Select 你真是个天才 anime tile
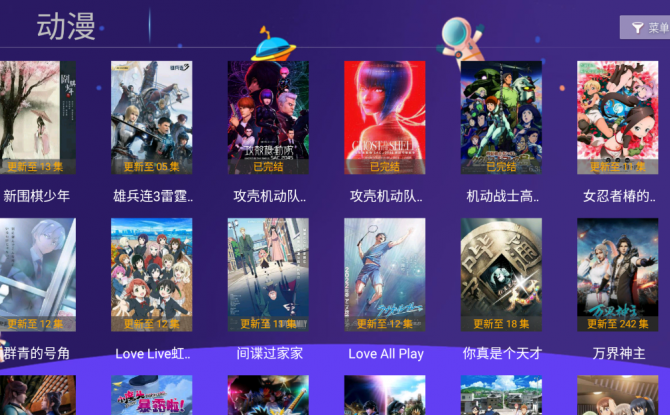 501,275
